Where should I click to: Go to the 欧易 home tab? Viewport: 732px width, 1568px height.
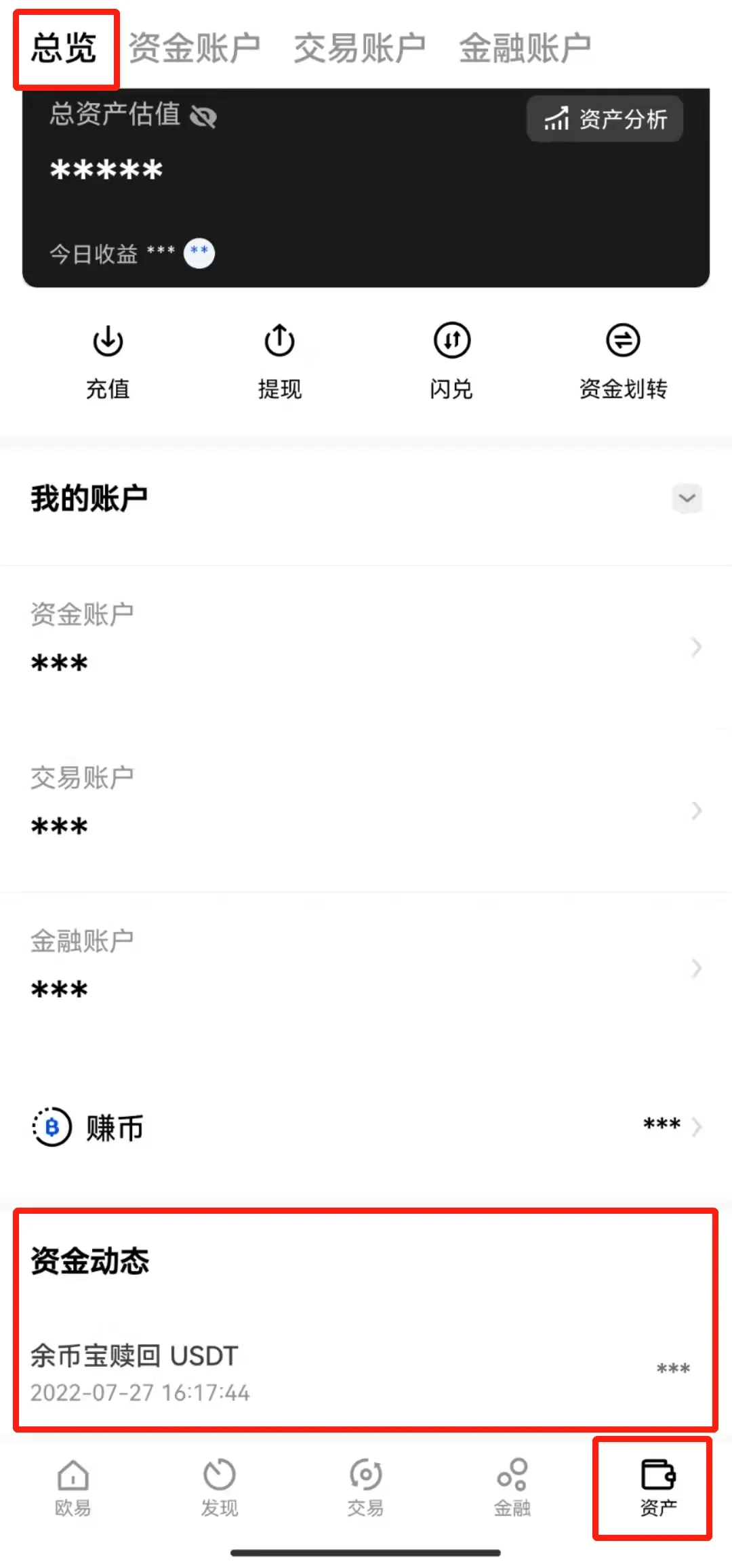coord(73,1486)
